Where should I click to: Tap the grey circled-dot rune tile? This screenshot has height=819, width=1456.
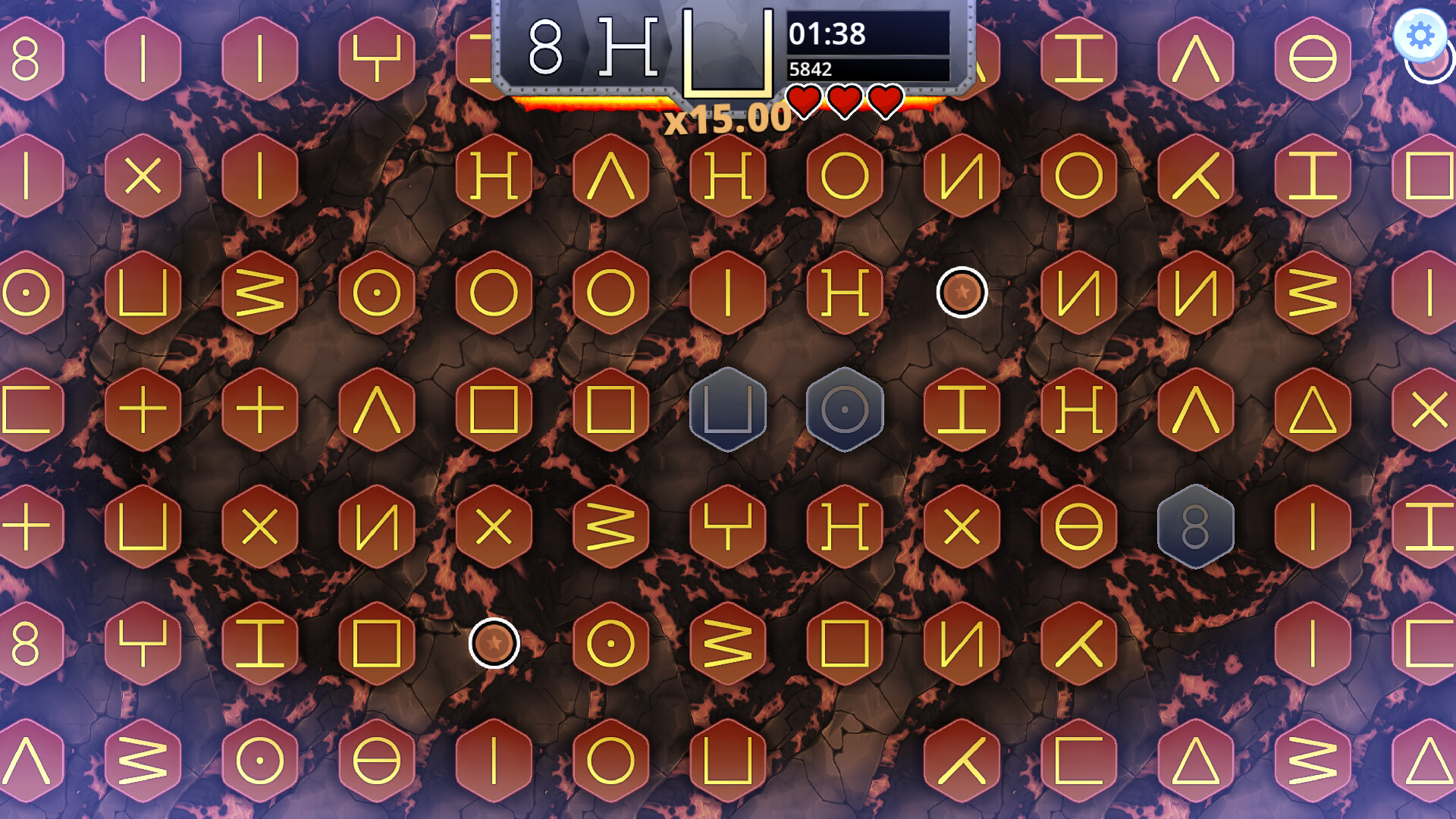(845, 409)
